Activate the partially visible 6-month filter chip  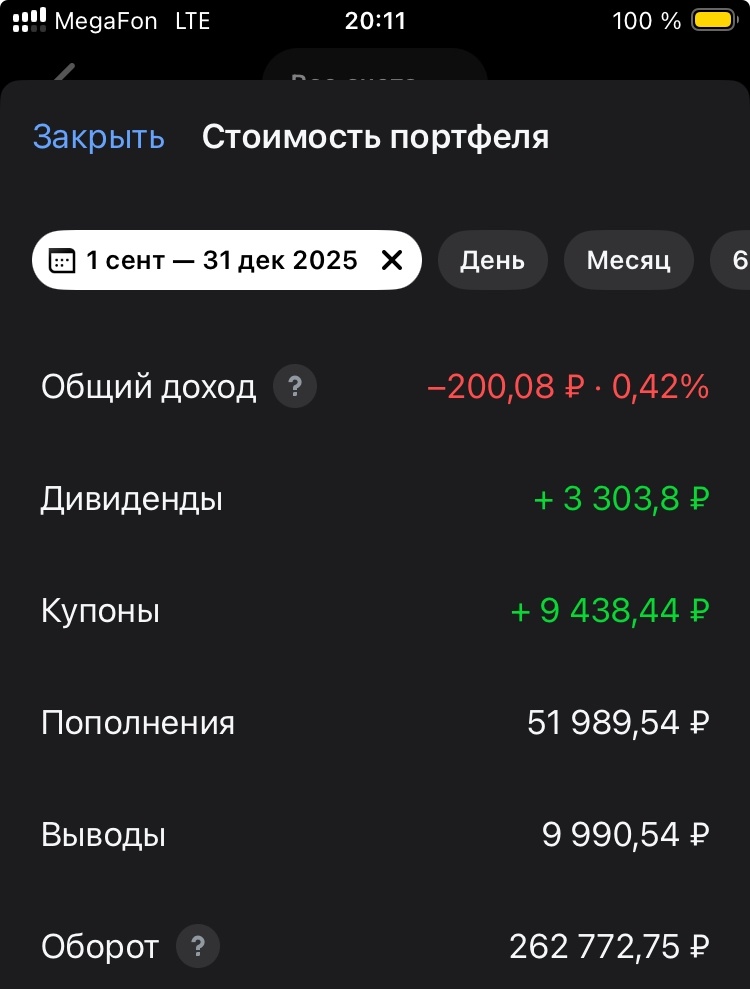(x=737, y=260)
